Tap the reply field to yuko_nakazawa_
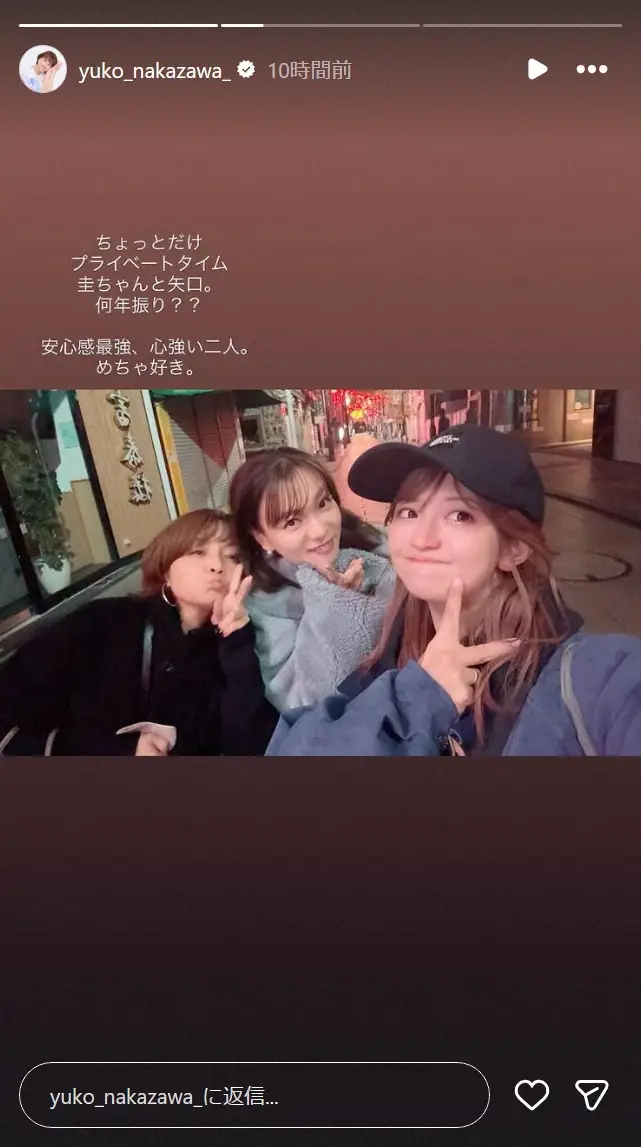The image size is (641, 1147). tap(254, 1096)
